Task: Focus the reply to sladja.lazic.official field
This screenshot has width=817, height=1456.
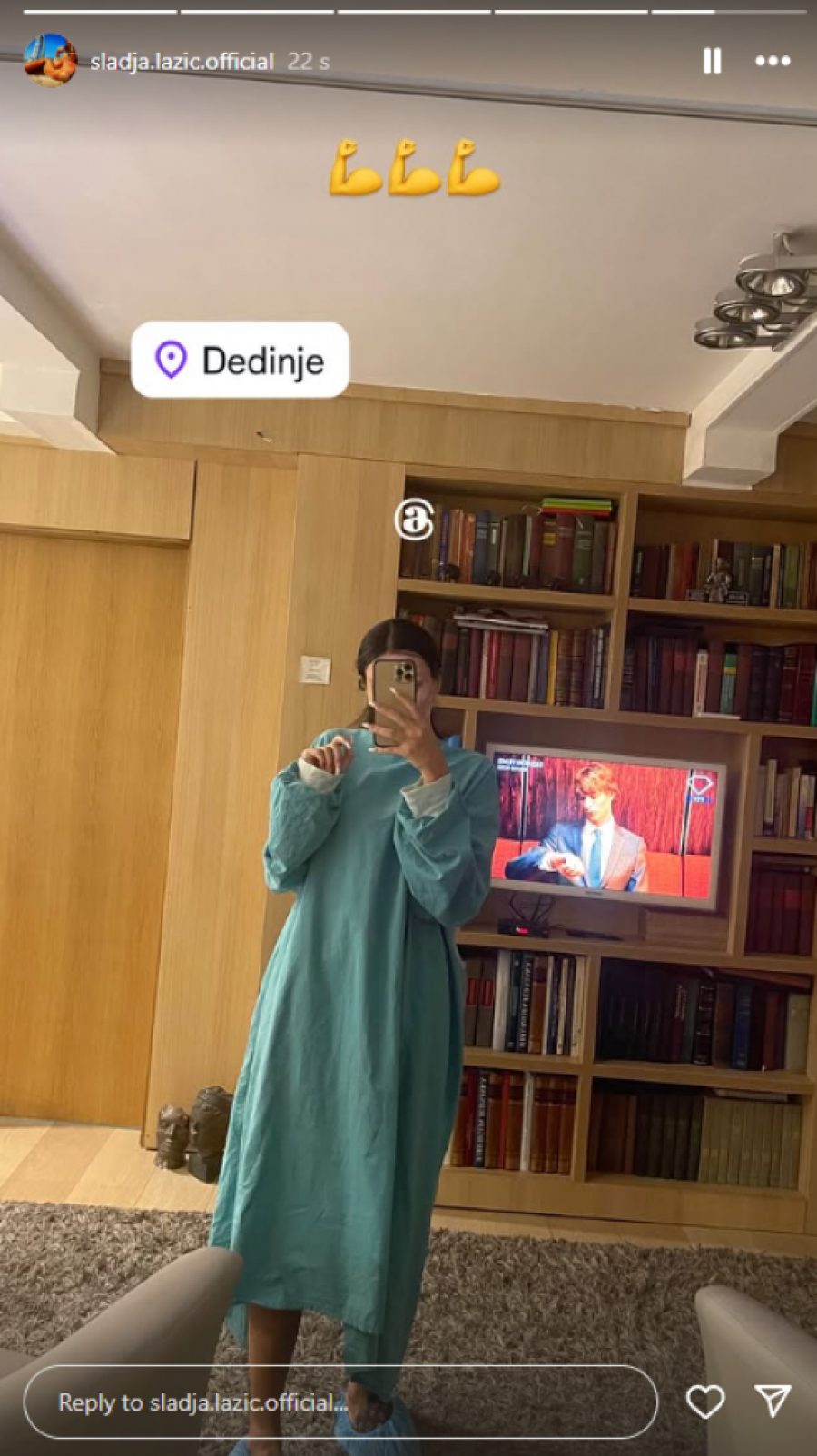Action: point(340,1402)
